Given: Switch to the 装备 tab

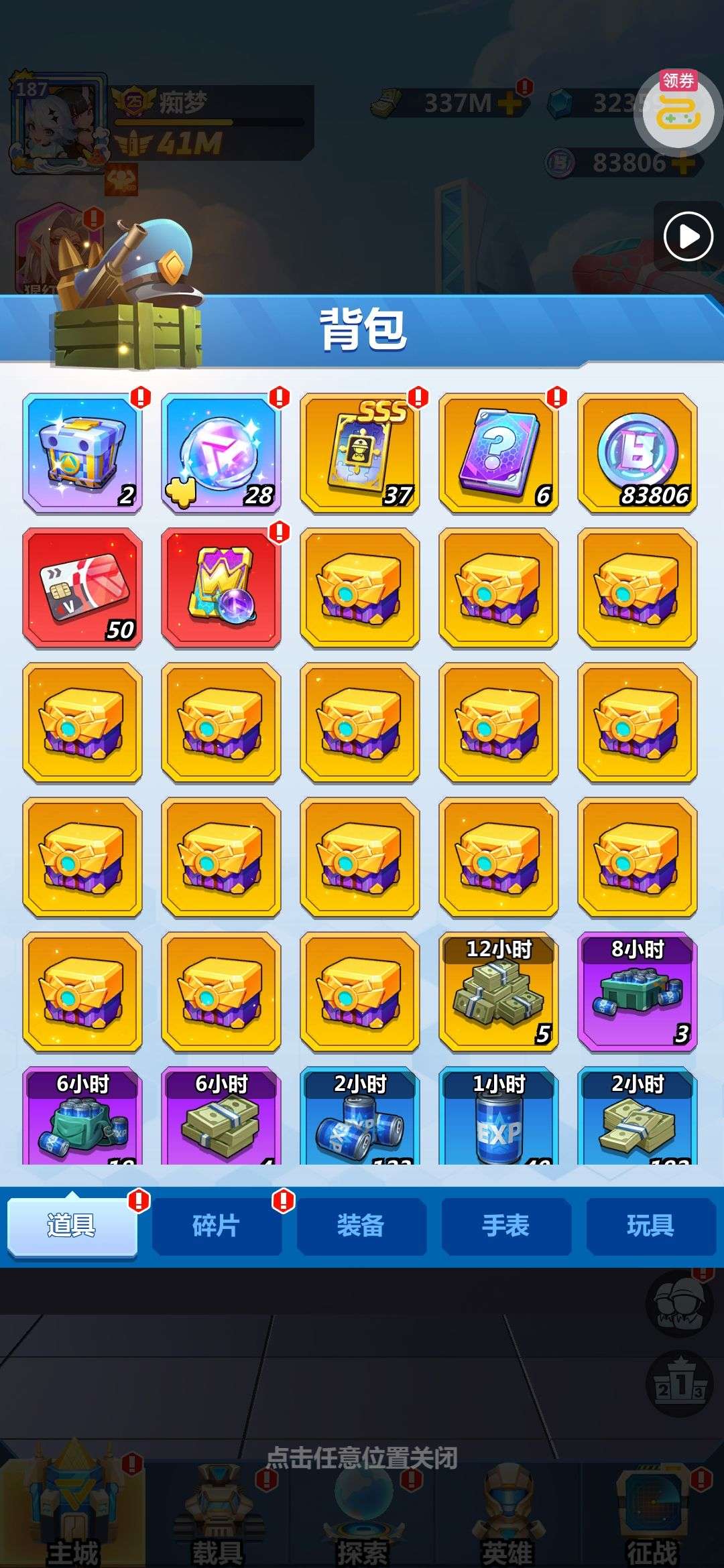Looking at the screenshot, I should [361, 1226].
